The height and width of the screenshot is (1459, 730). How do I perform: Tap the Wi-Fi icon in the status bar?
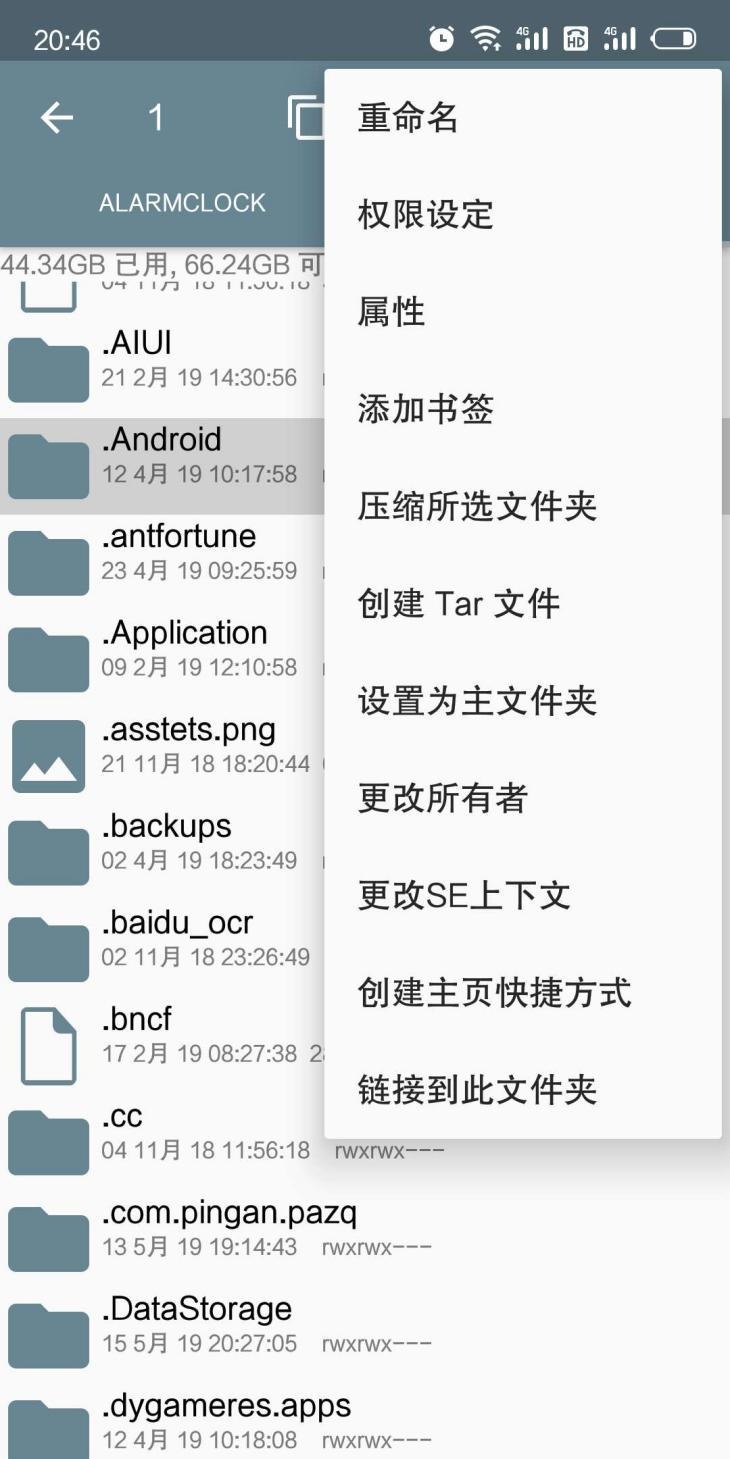pos(485,37)
